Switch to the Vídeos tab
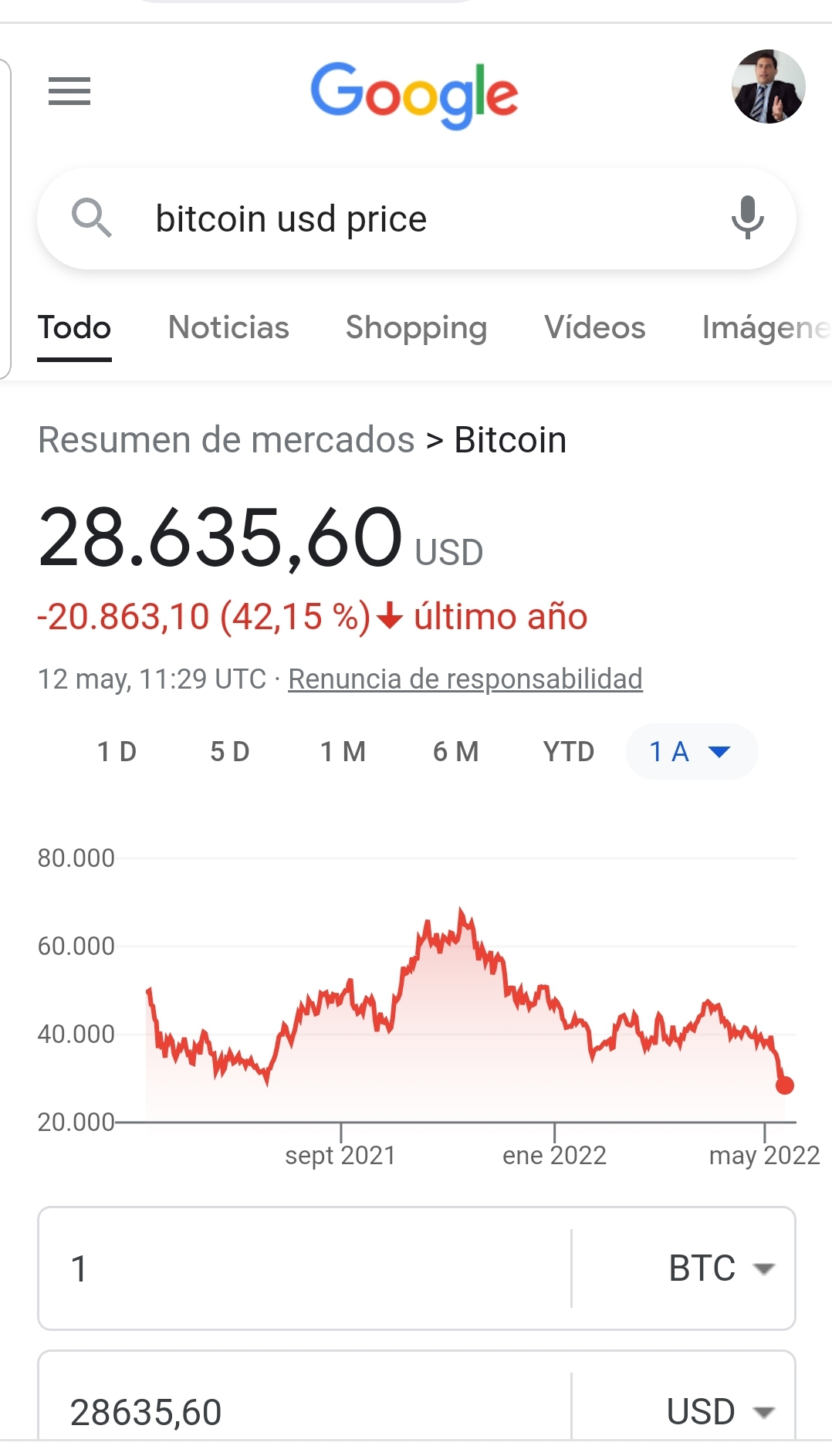This screenshot has width=832, height=1456. [x=594, y=328]
